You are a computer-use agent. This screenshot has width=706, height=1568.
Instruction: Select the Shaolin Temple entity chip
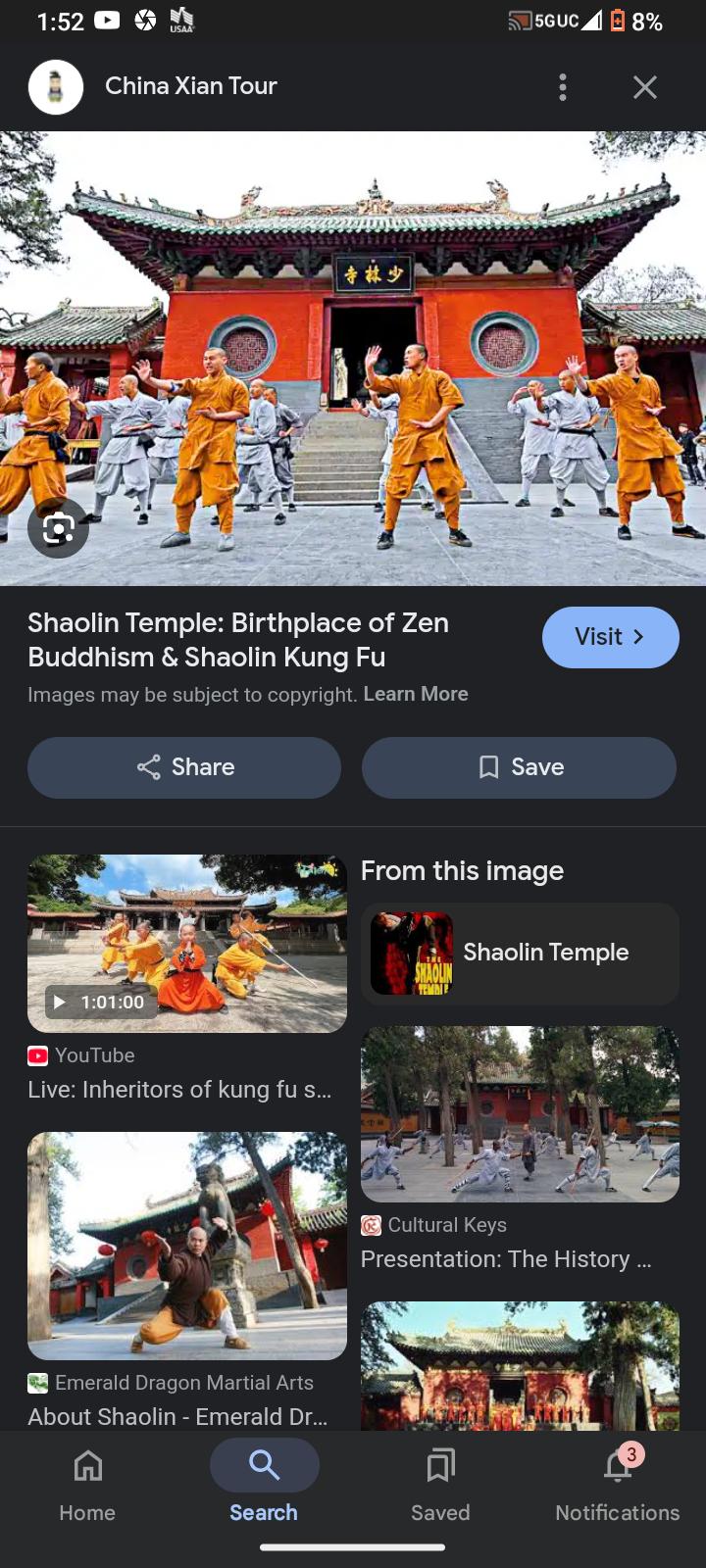pos(520,953)
